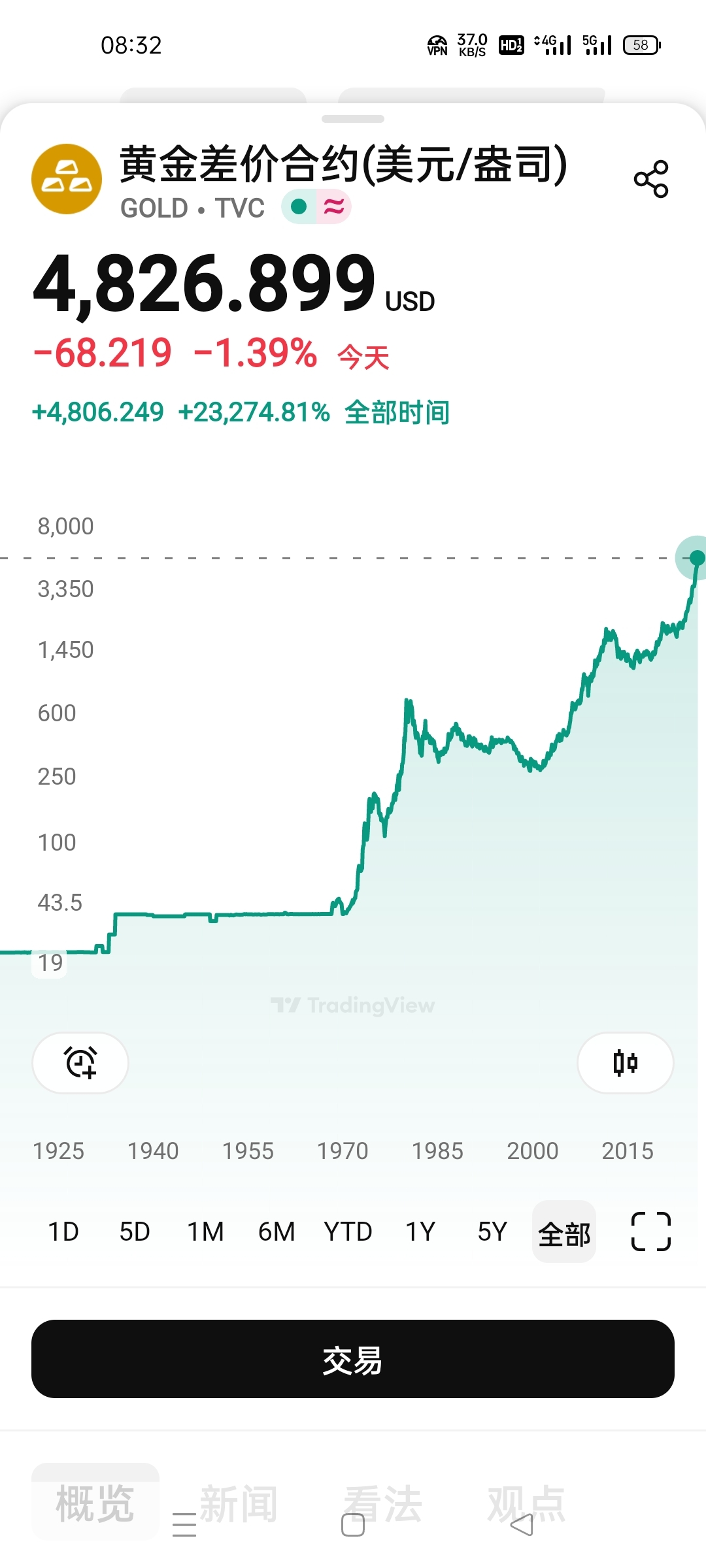Share the gold contract page

[651, 178]
